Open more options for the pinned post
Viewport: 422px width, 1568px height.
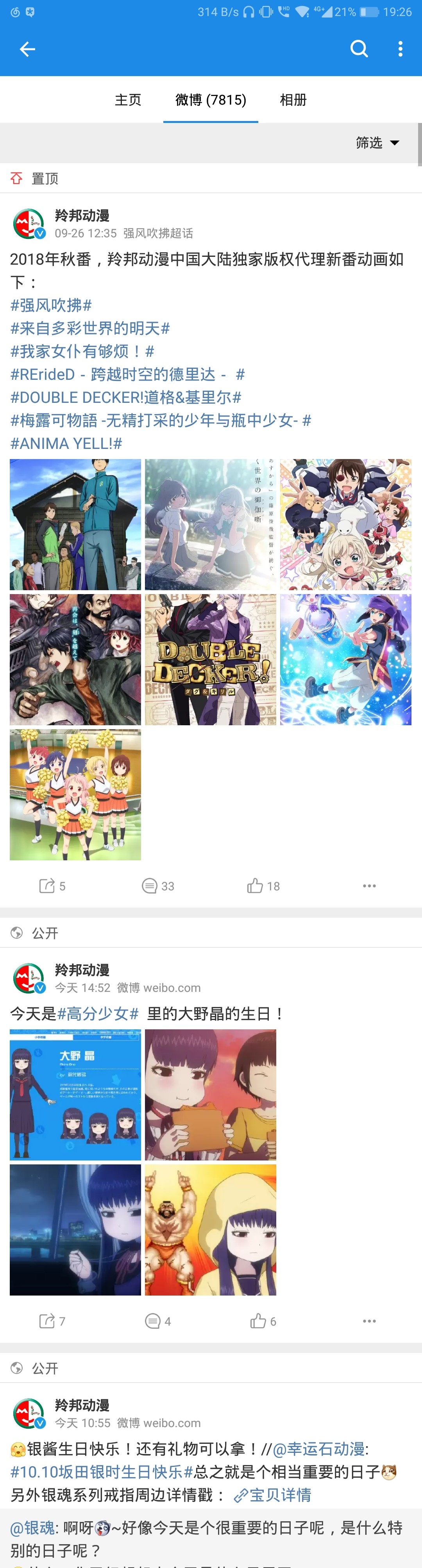point(369,886)
